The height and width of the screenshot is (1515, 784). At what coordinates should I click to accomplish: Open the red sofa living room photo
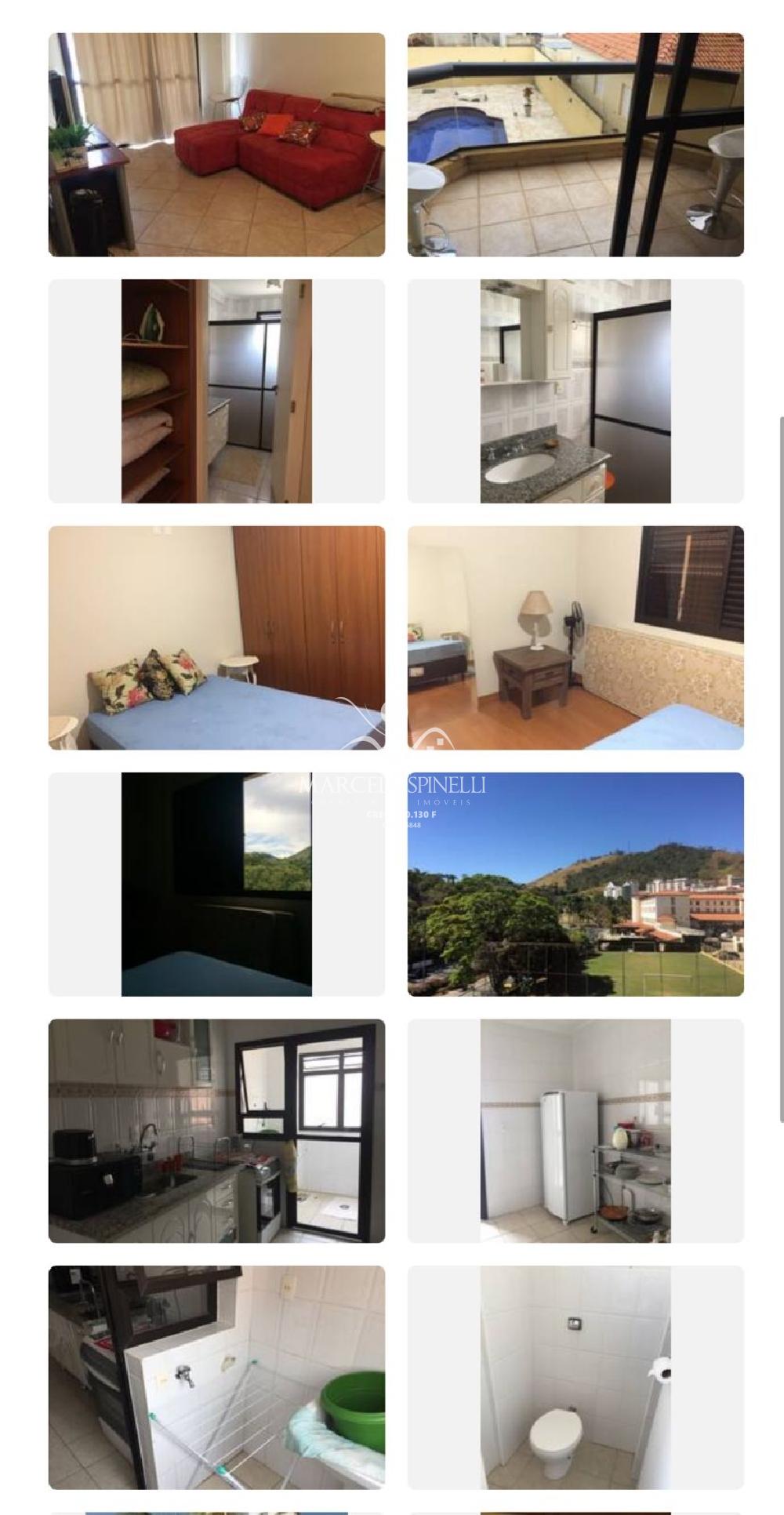tap(216, 145)
